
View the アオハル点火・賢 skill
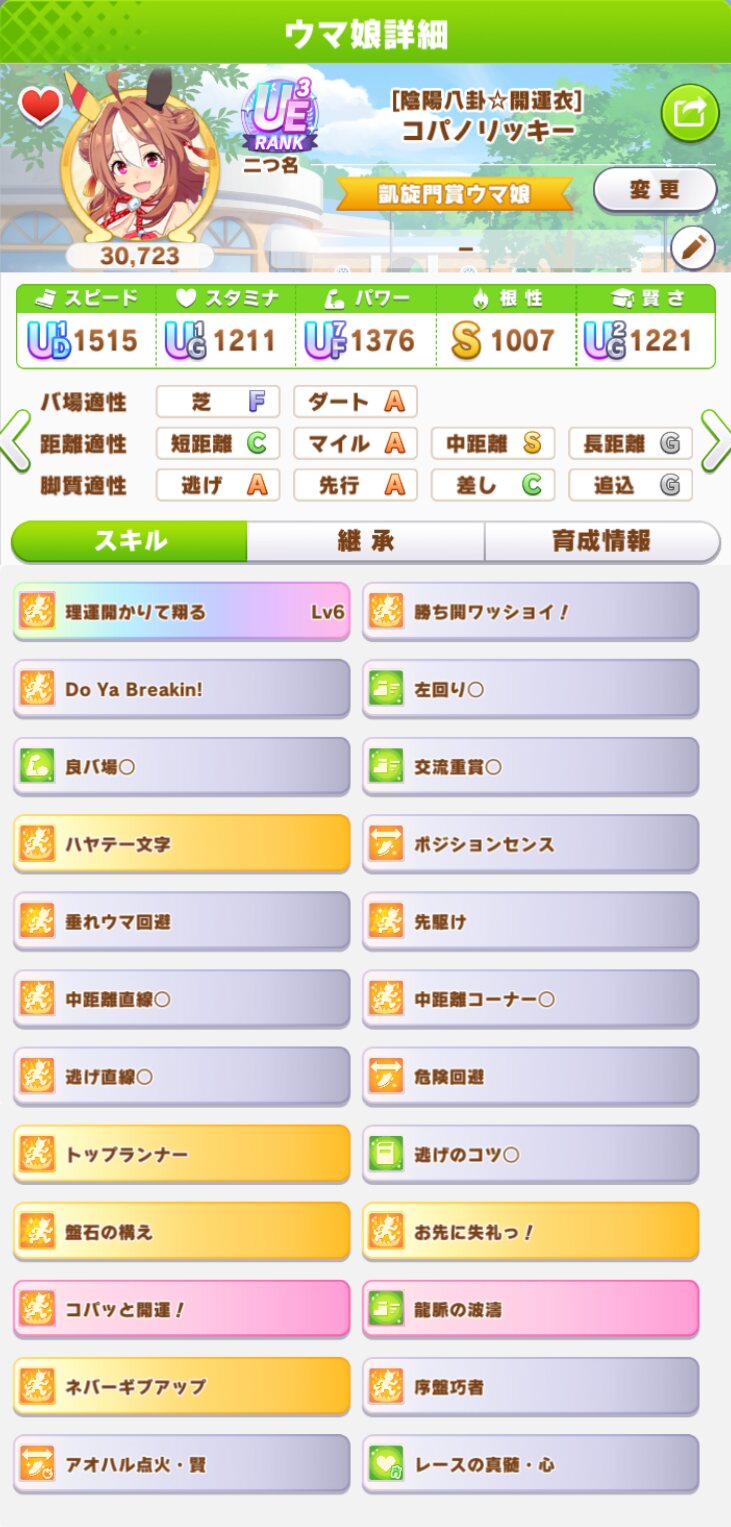click(x=182, y=1464)
